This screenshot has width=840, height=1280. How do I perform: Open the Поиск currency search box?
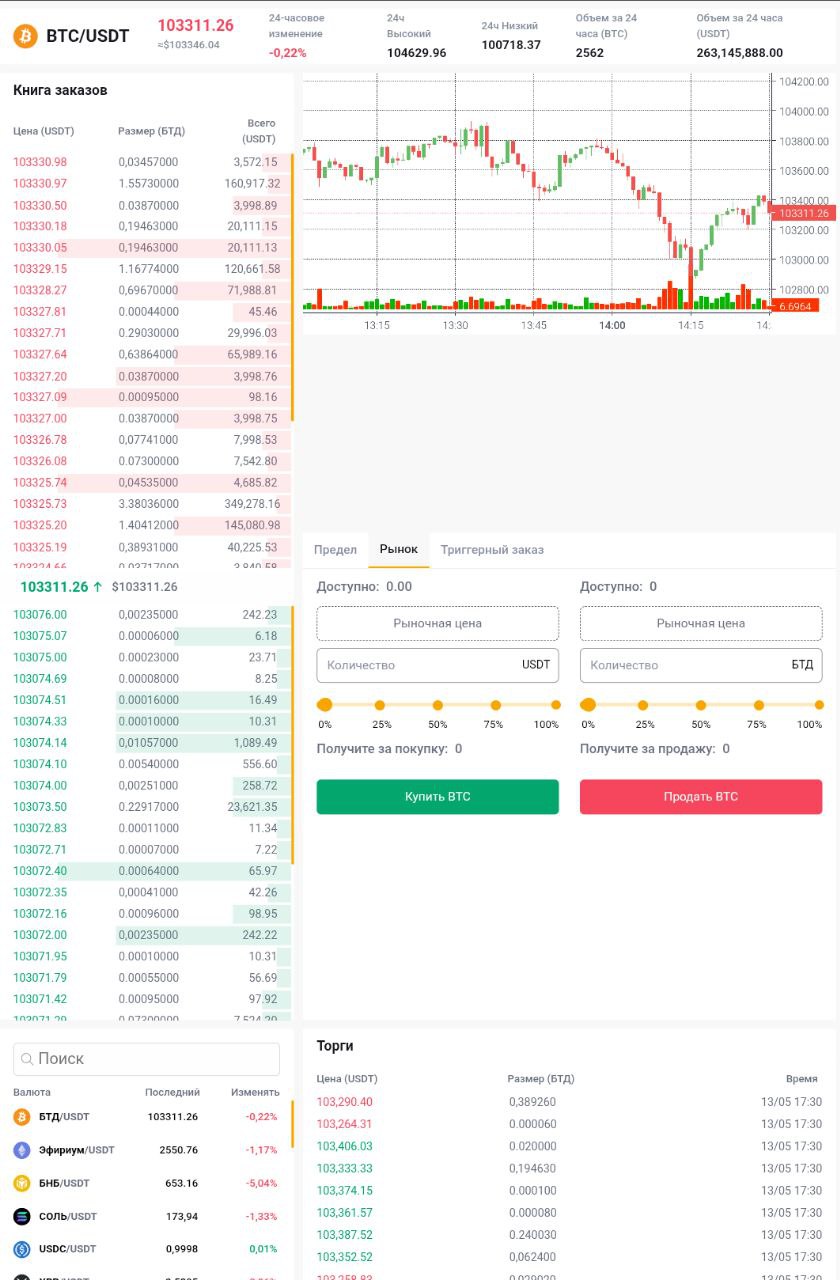146,1059
